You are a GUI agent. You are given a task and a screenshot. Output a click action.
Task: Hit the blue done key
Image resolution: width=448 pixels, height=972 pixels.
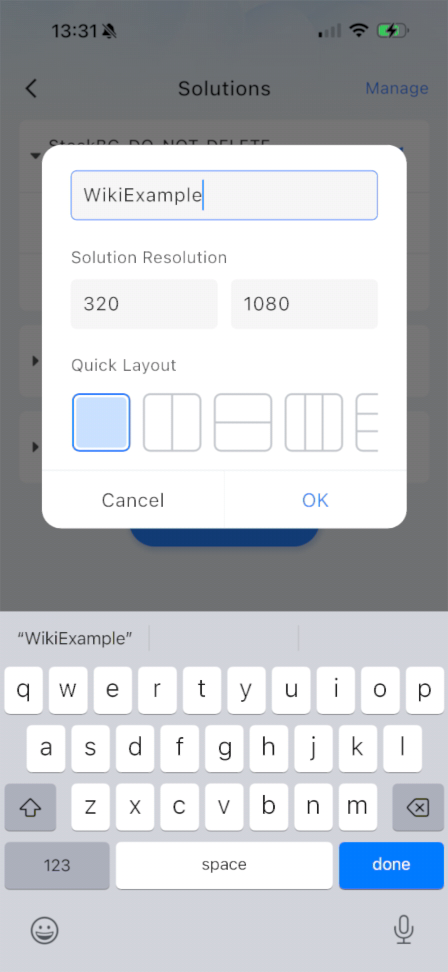coord(391,865)
